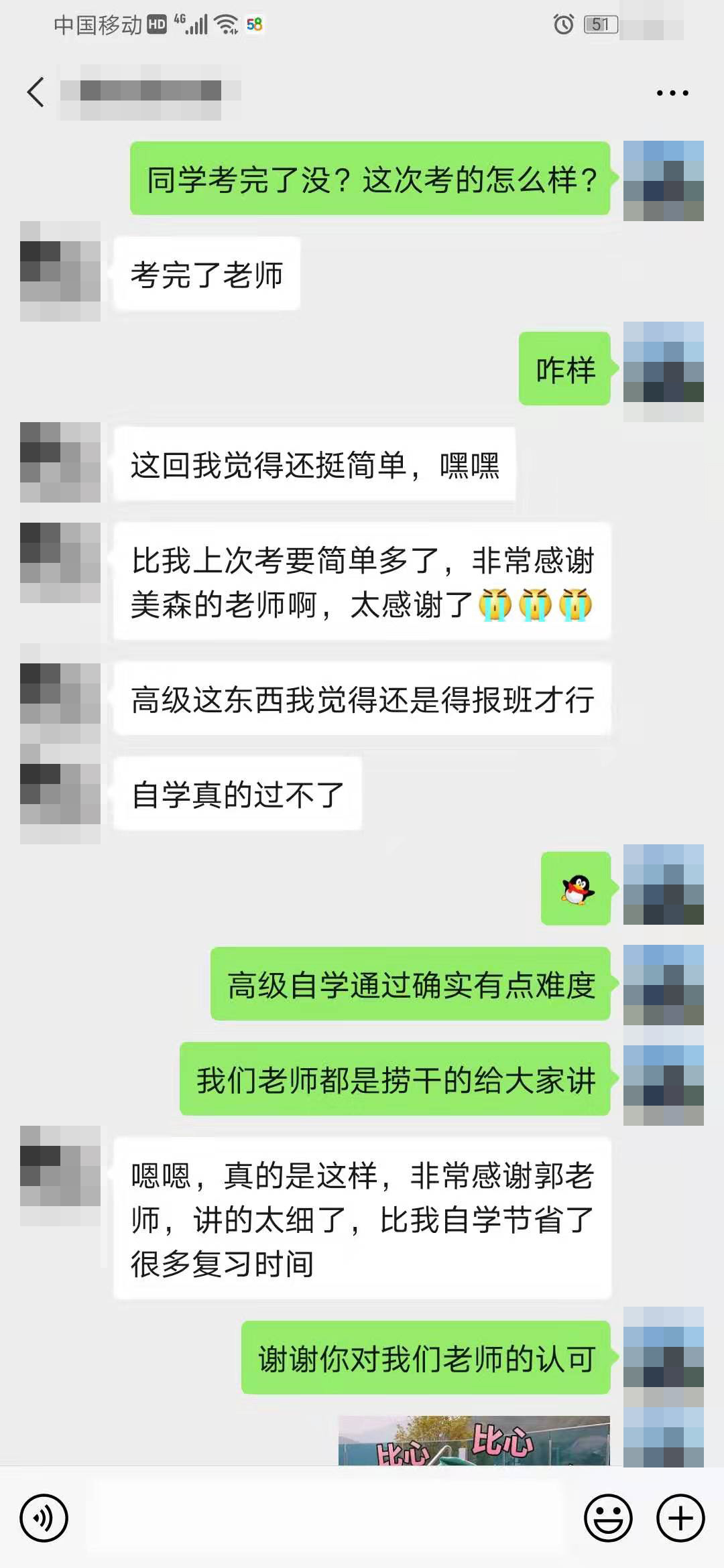Tap contact avatar beside 考完了老师
The height and width of the screenshot is (1568, 724).
tap(60, 271)
